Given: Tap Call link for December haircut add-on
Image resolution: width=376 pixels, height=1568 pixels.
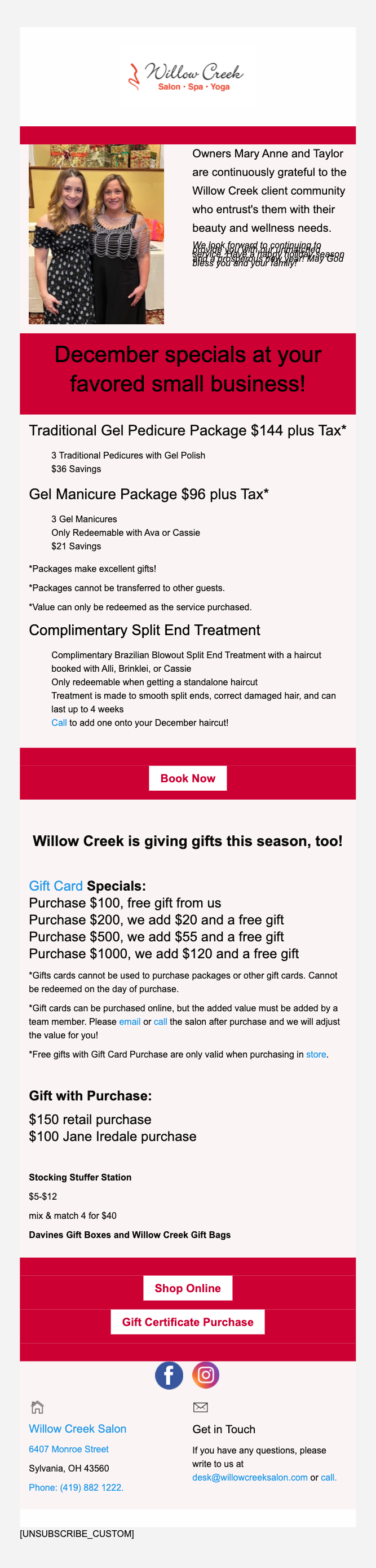Looking at the screenshot, I should pyautogui.click(x=59, y=723).
